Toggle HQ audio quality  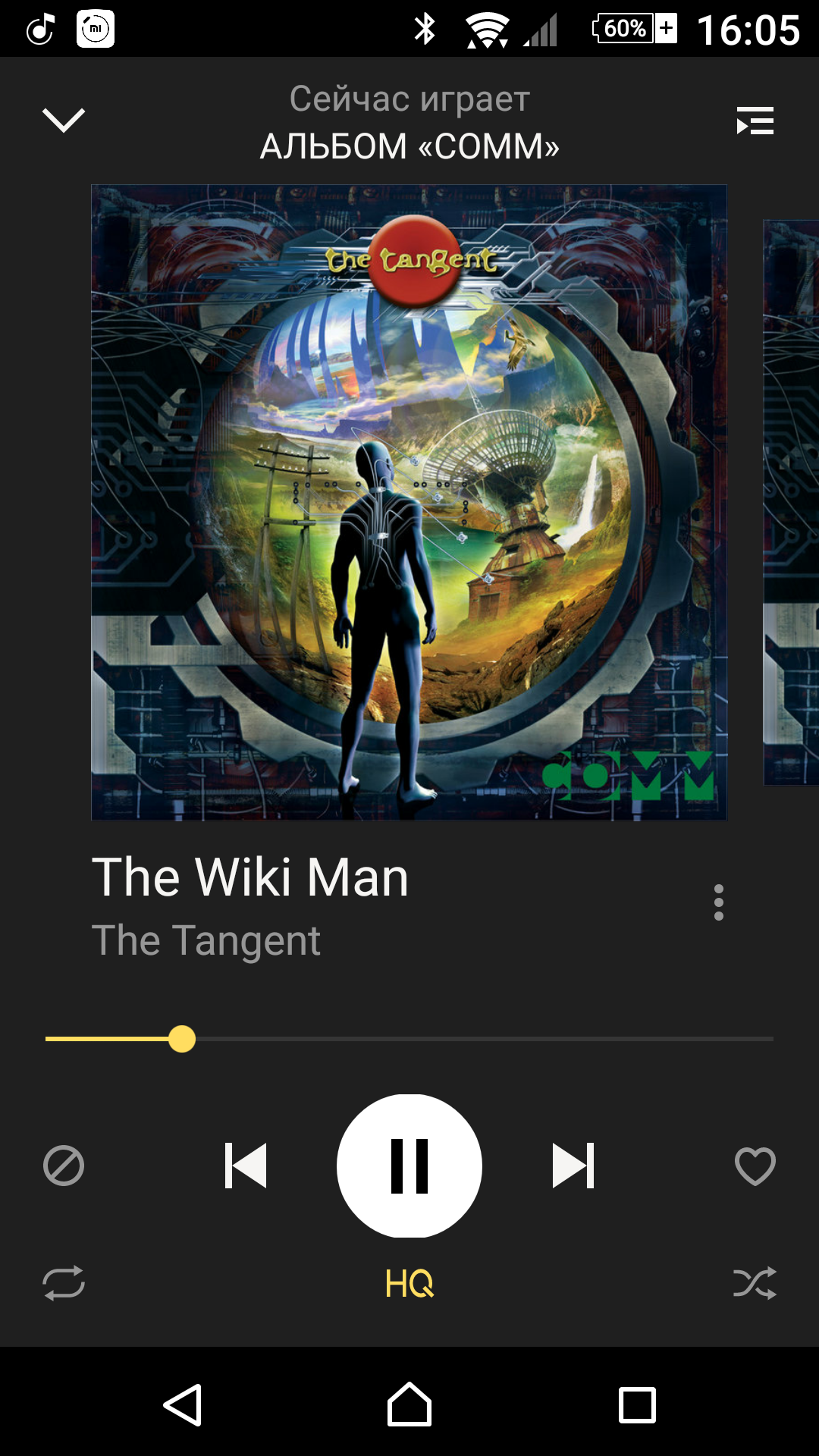point(409,1283)
